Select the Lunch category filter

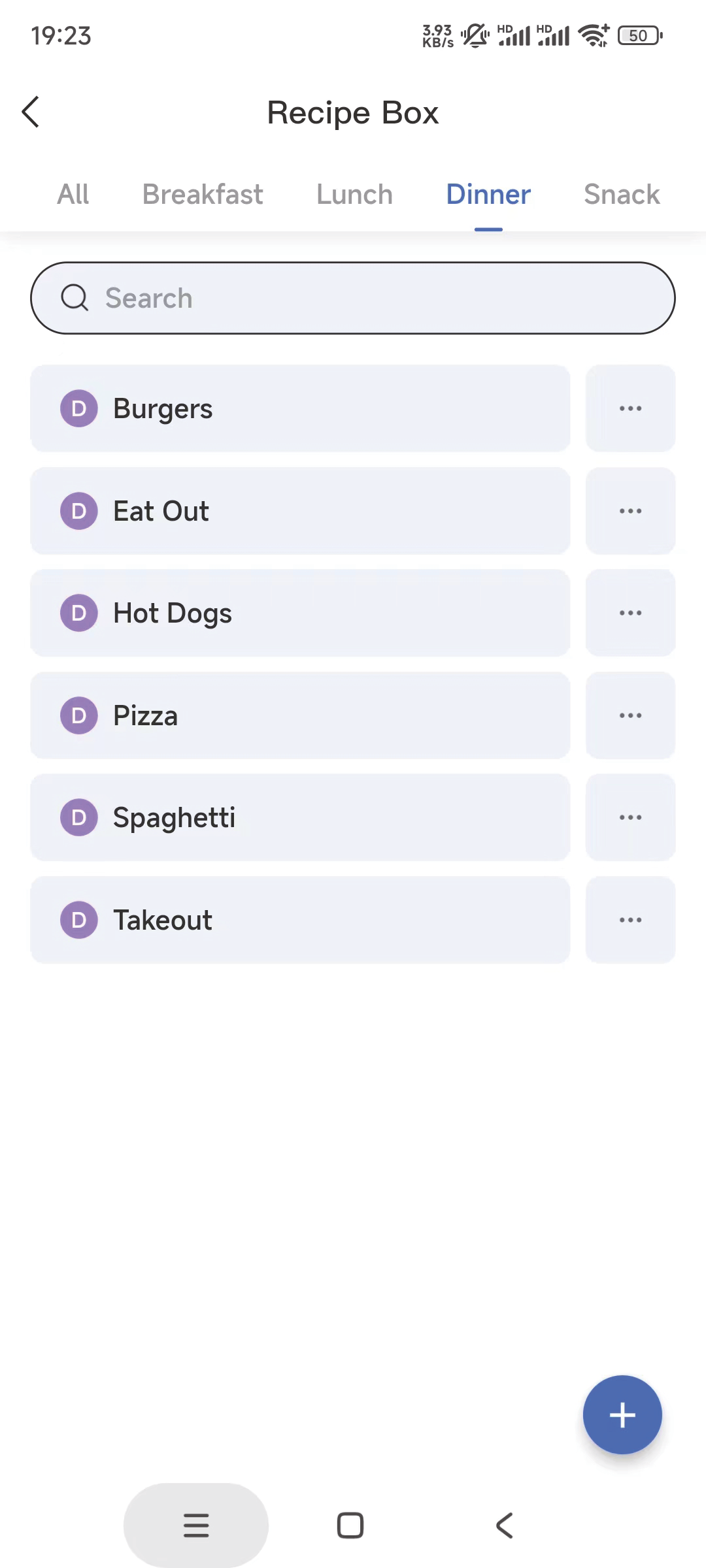[353, 193]
